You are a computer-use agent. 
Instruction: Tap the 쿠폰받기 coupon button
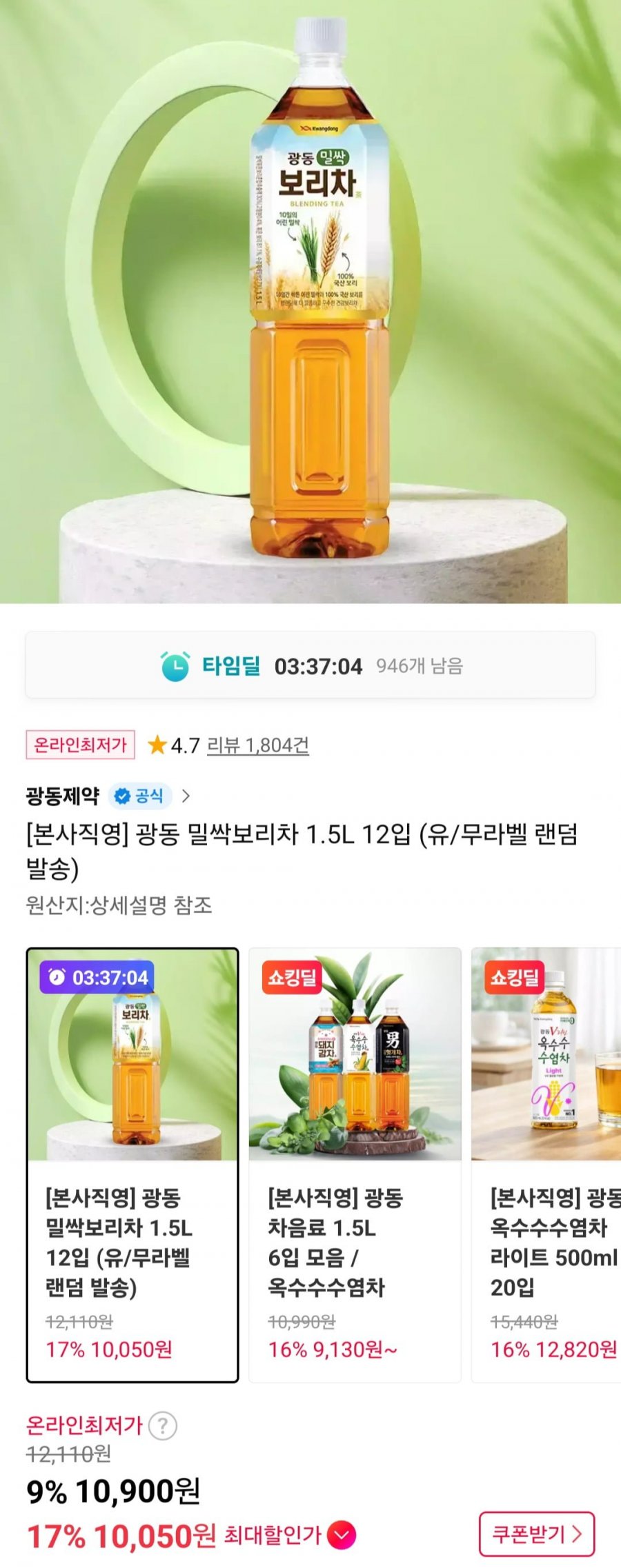click(536, 1534)
